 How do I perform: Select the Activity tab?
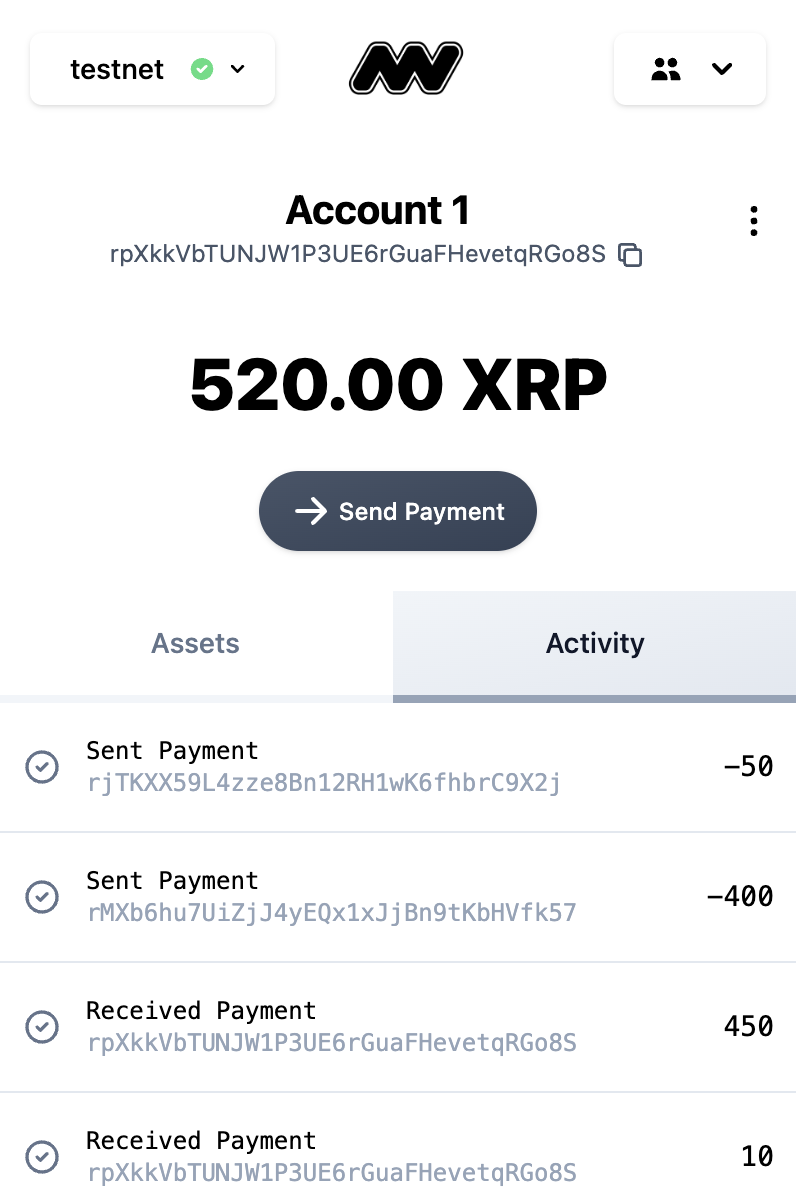(x=594, y=643)
